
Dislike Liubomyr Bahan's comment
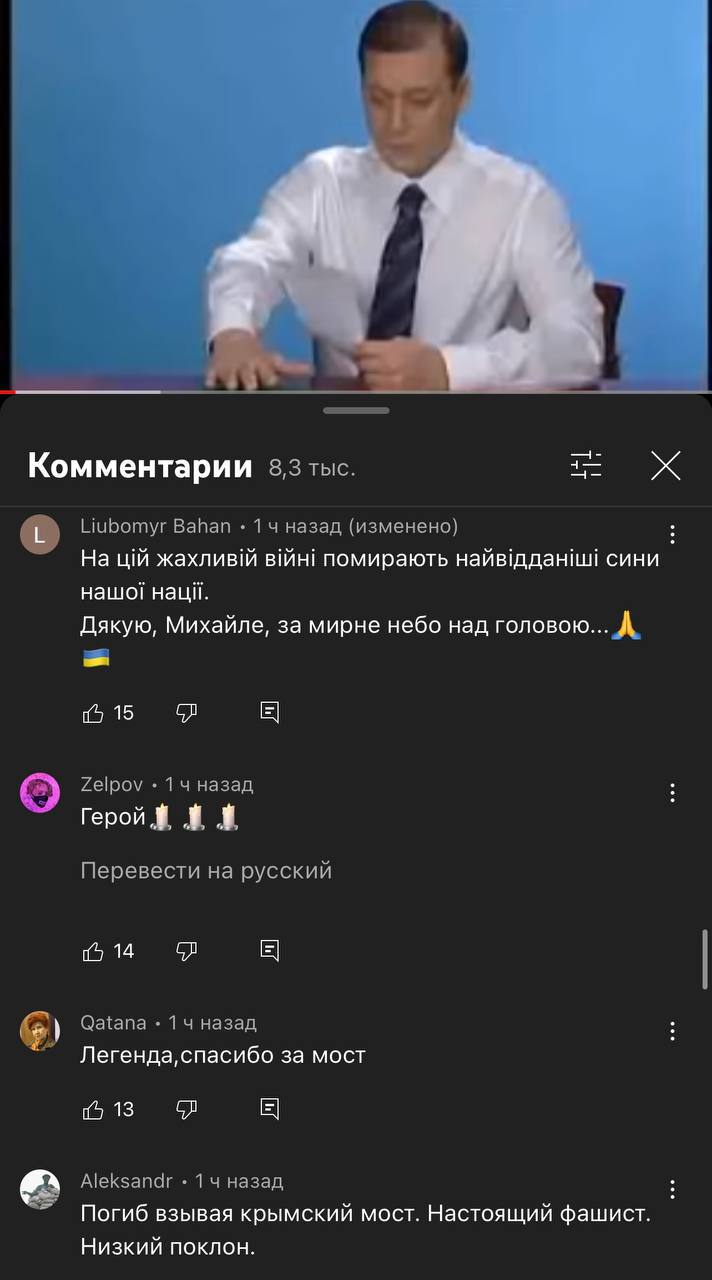point(186,713)
